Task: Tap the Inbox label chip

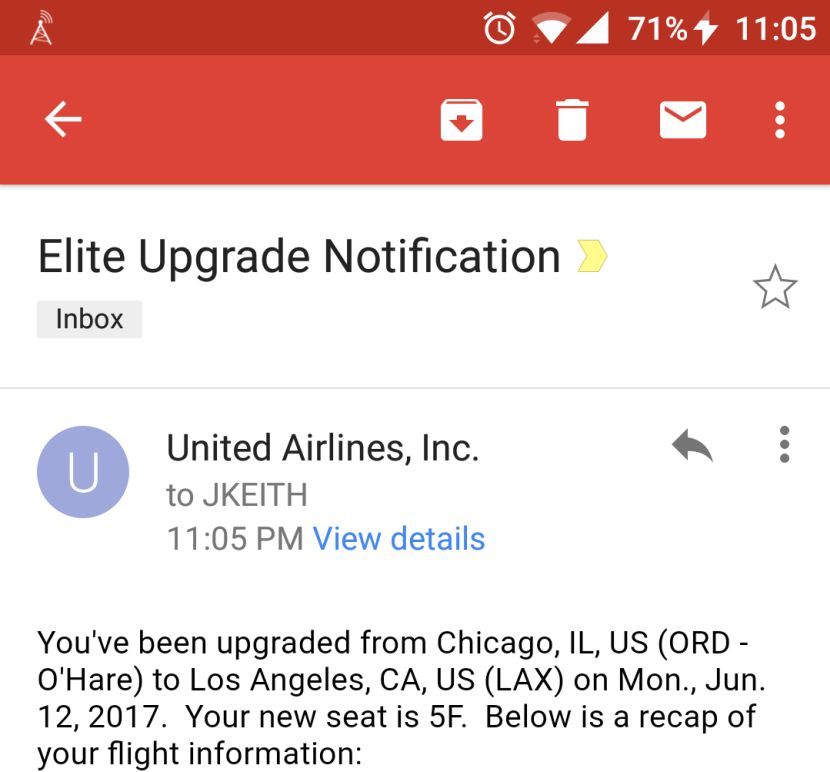Action: coord(89,319)
